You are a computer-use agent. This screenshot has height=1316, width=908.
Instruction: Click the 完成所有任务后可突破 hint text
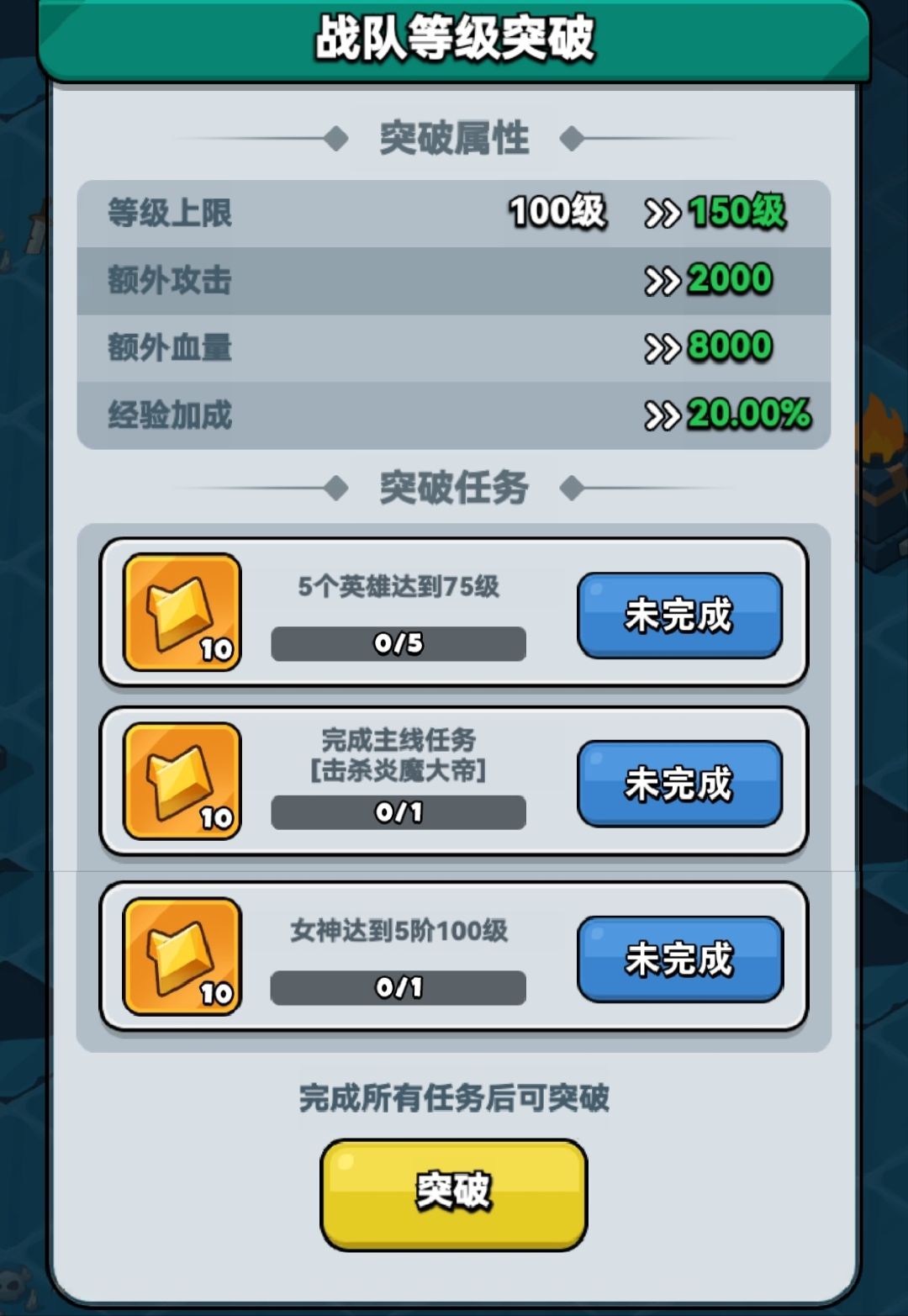454,1097
